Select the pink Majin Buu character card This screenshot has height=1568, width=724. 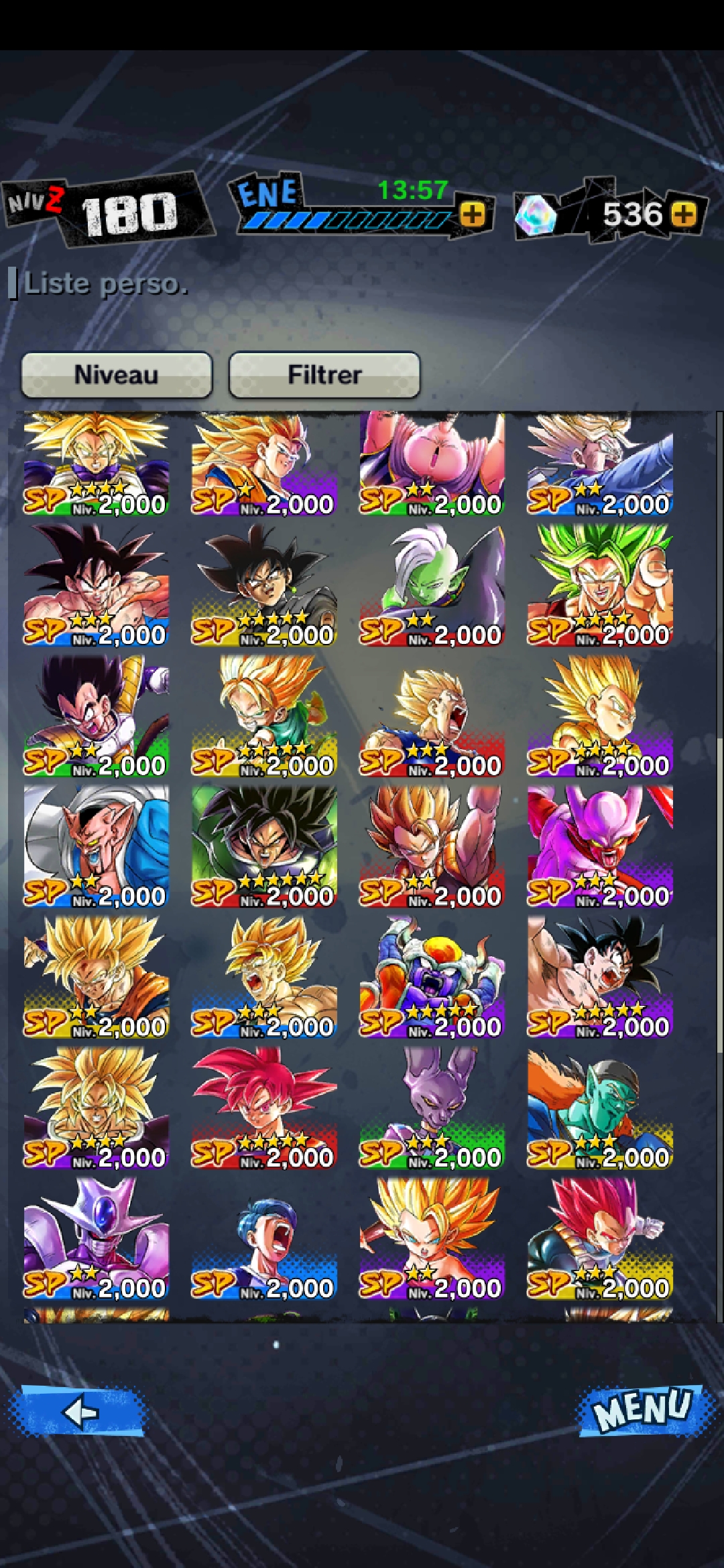tap(432, 464)
